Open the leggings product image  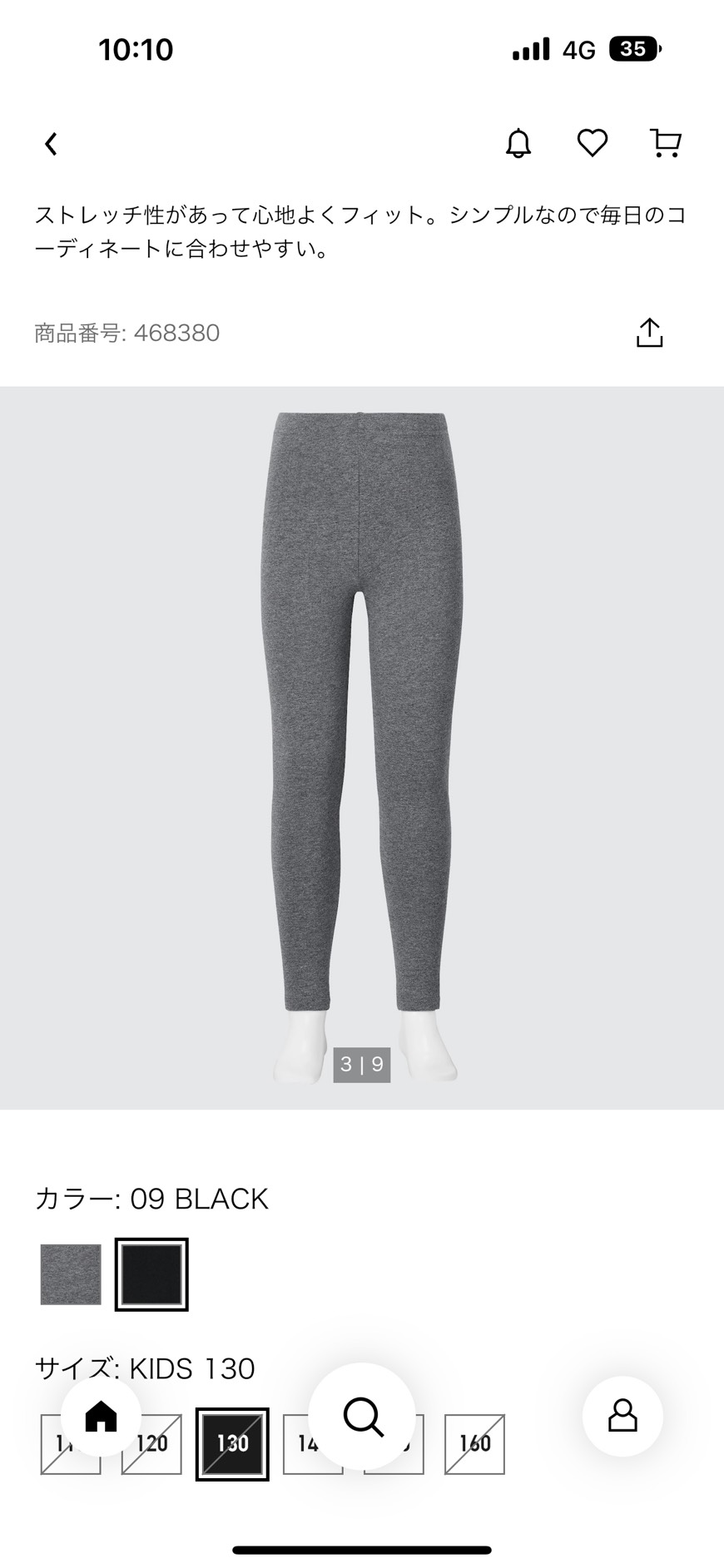coord(362,748)
